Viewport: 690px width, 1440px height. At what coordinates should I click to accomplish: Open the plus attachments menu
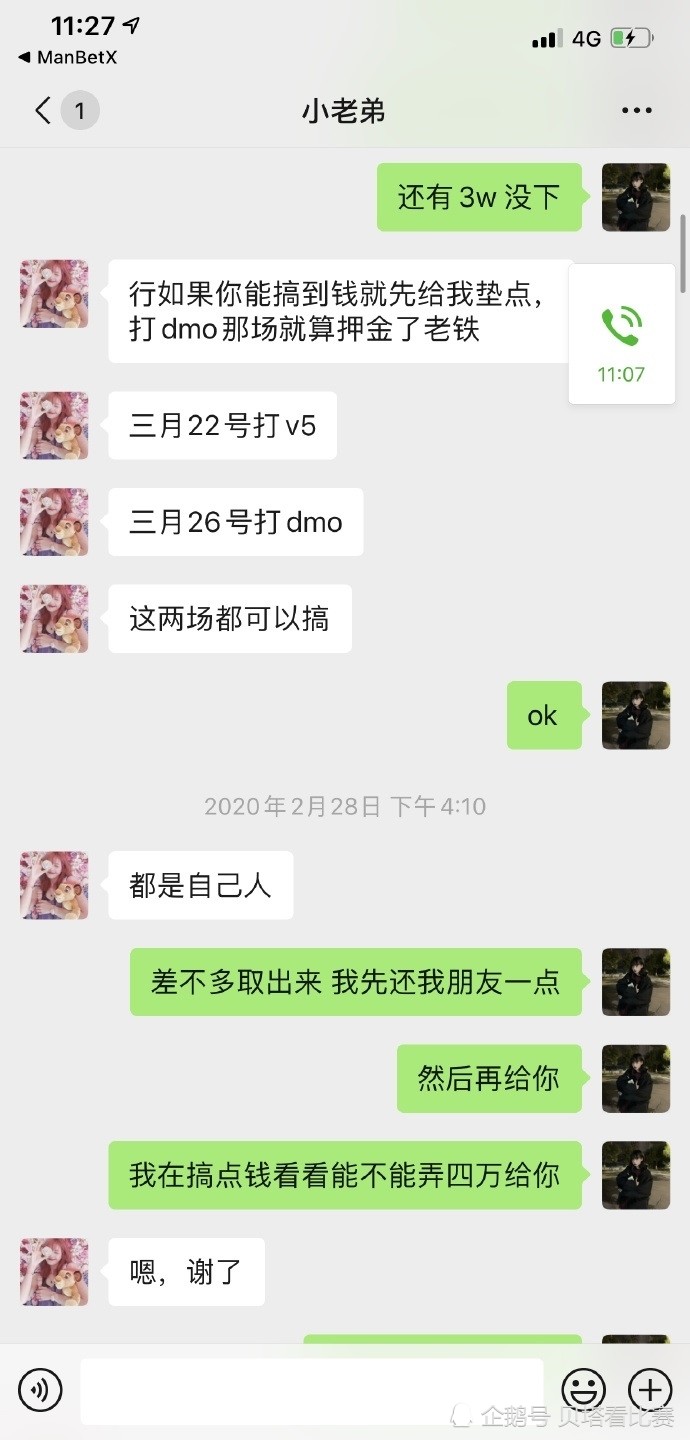649,1389
